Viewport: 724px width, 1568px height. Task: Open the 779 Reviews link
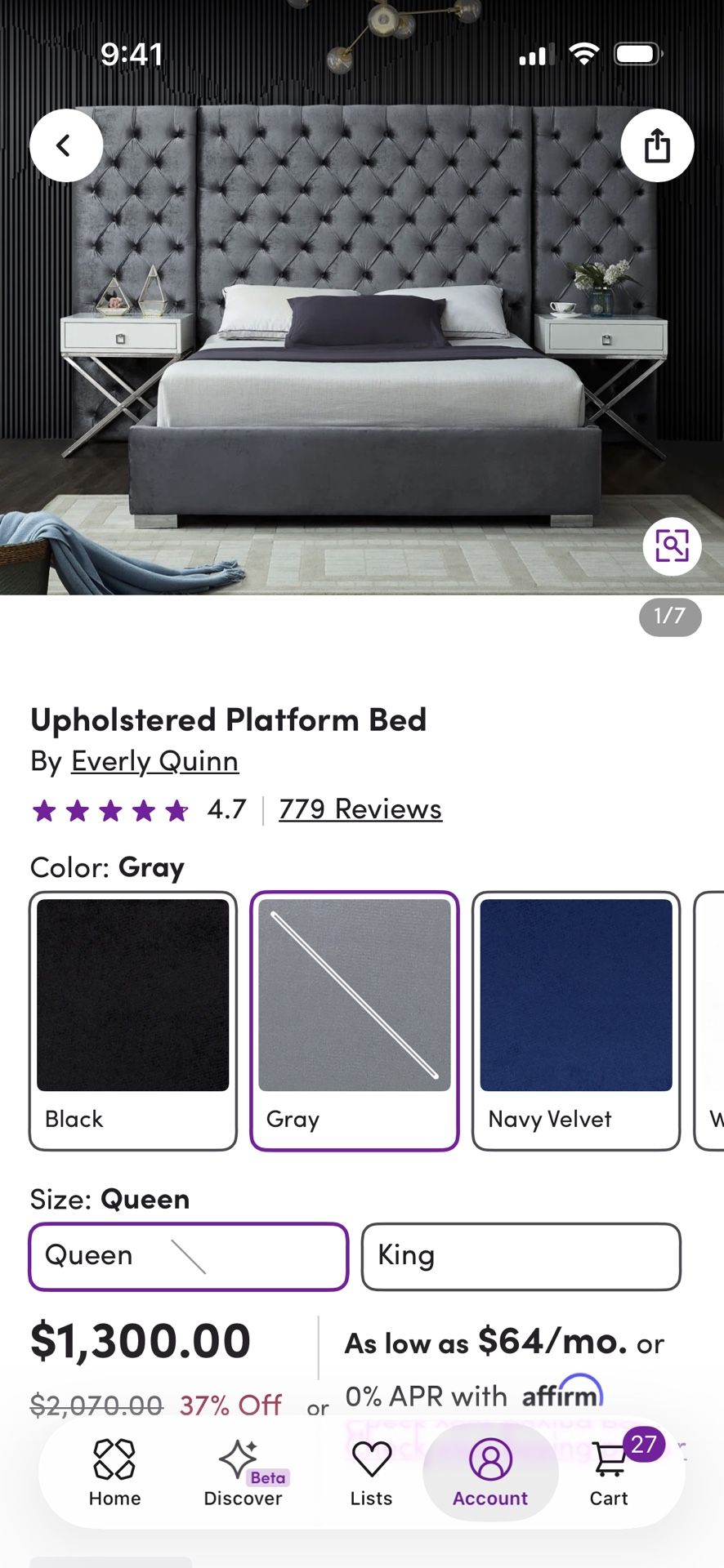[x=359, y=808]
